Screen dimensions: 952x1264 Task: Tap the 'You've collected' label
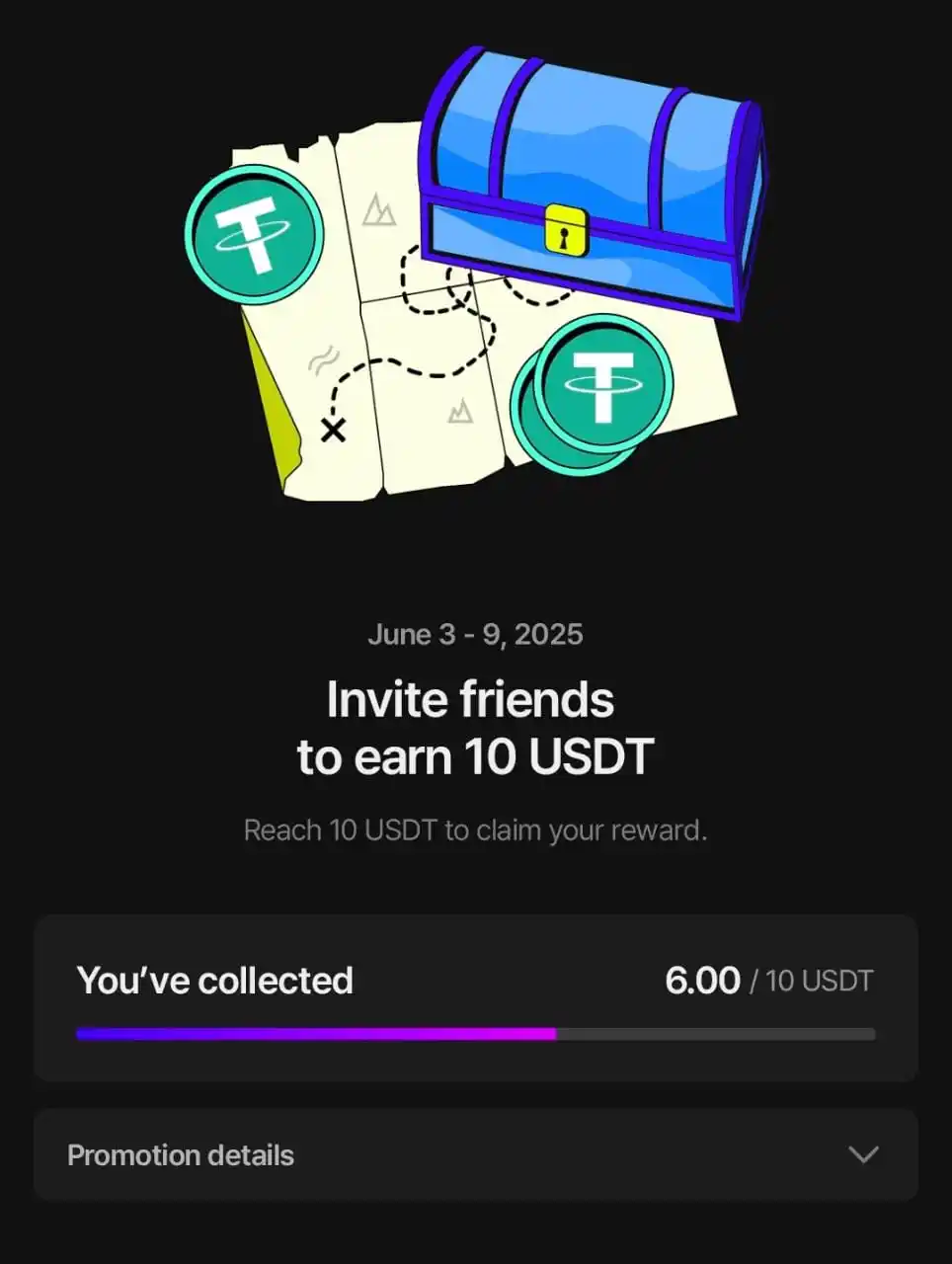pos(214,980)
